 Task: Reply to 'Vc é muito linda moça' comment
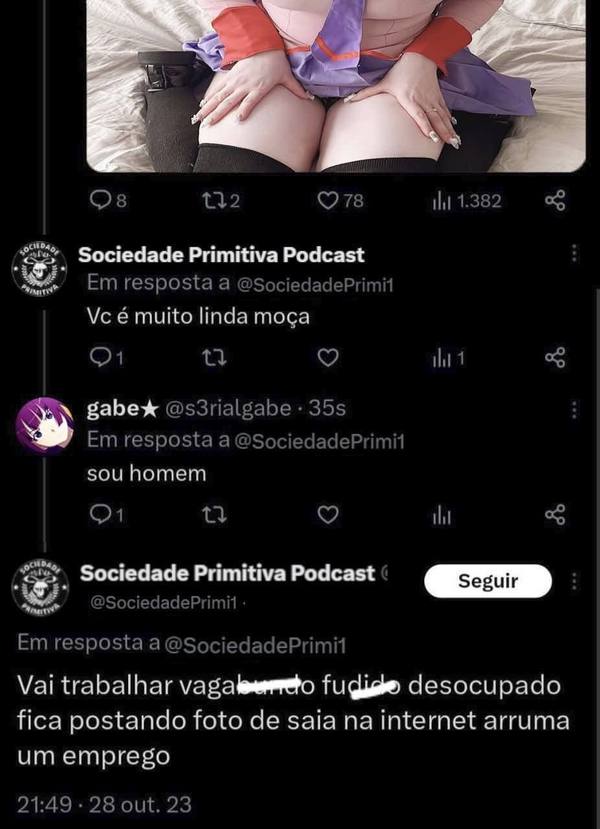pos(99,357)
